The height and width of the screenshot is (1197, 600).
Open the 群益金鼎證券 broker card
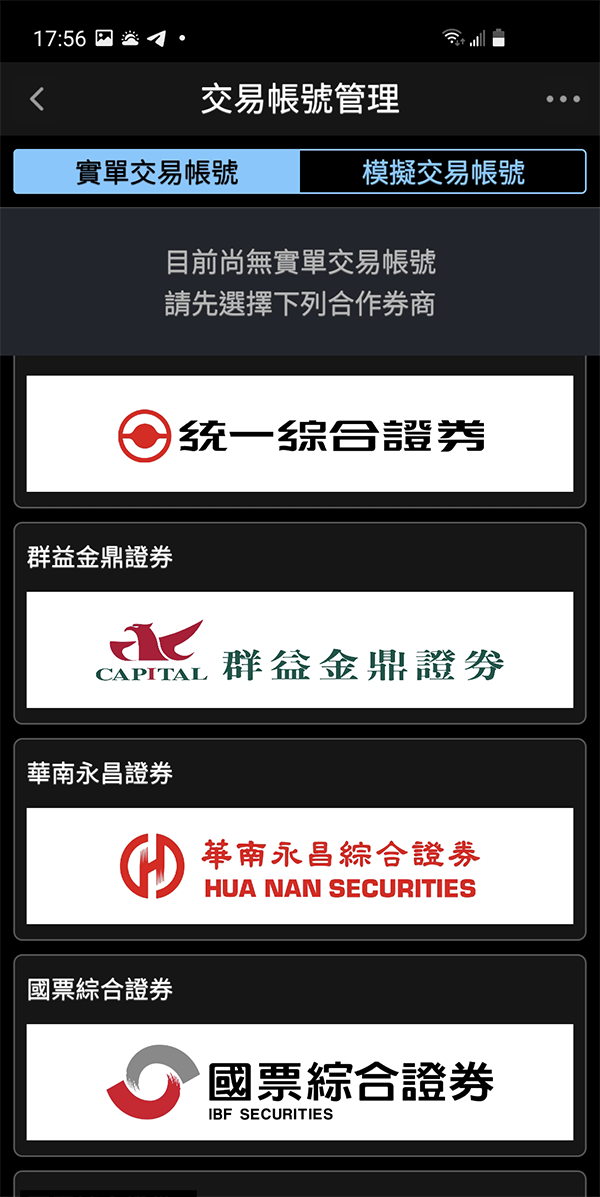click(x=300, y=649)
